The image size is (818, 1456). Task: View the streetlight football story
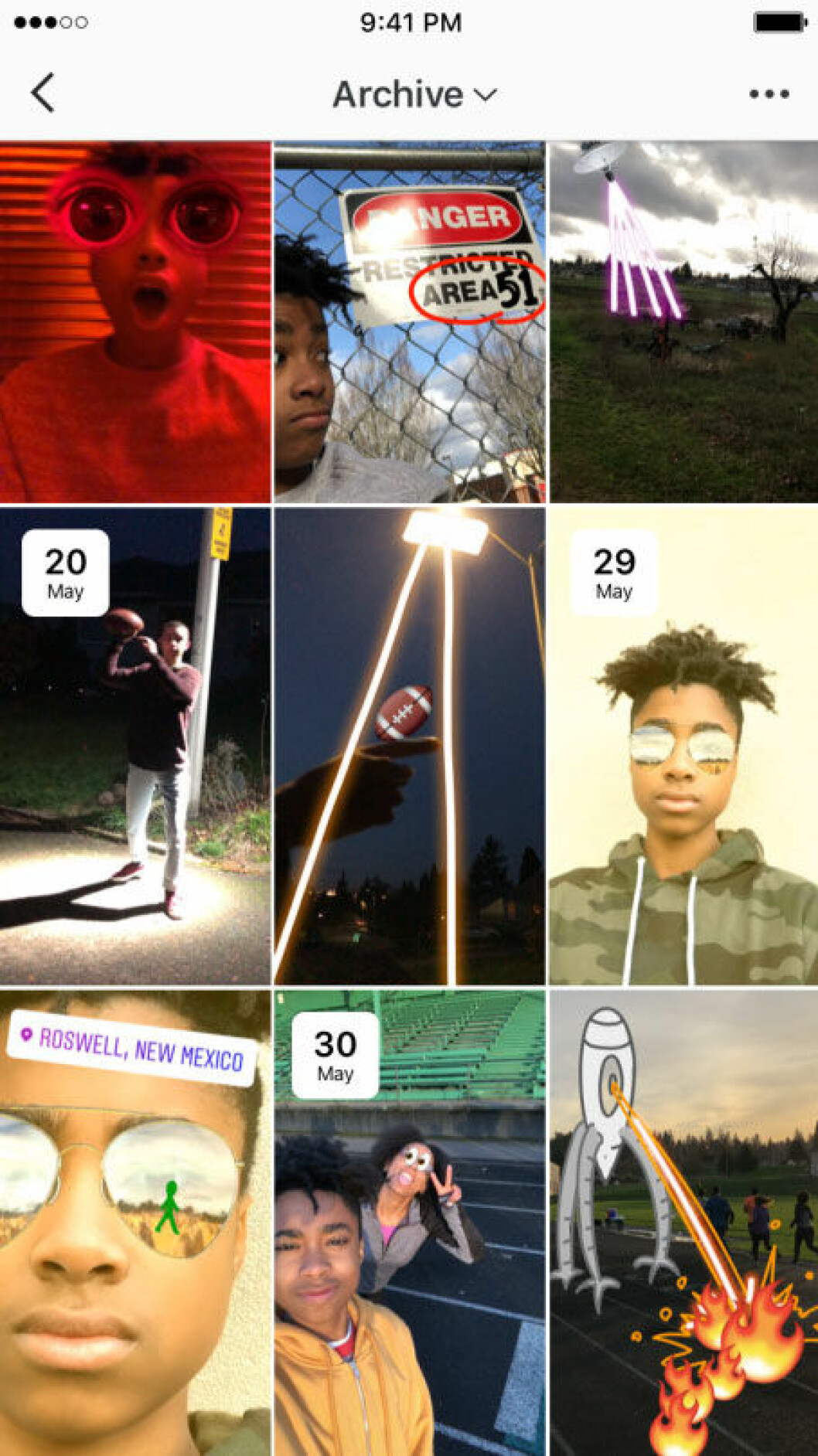[409, 747]
